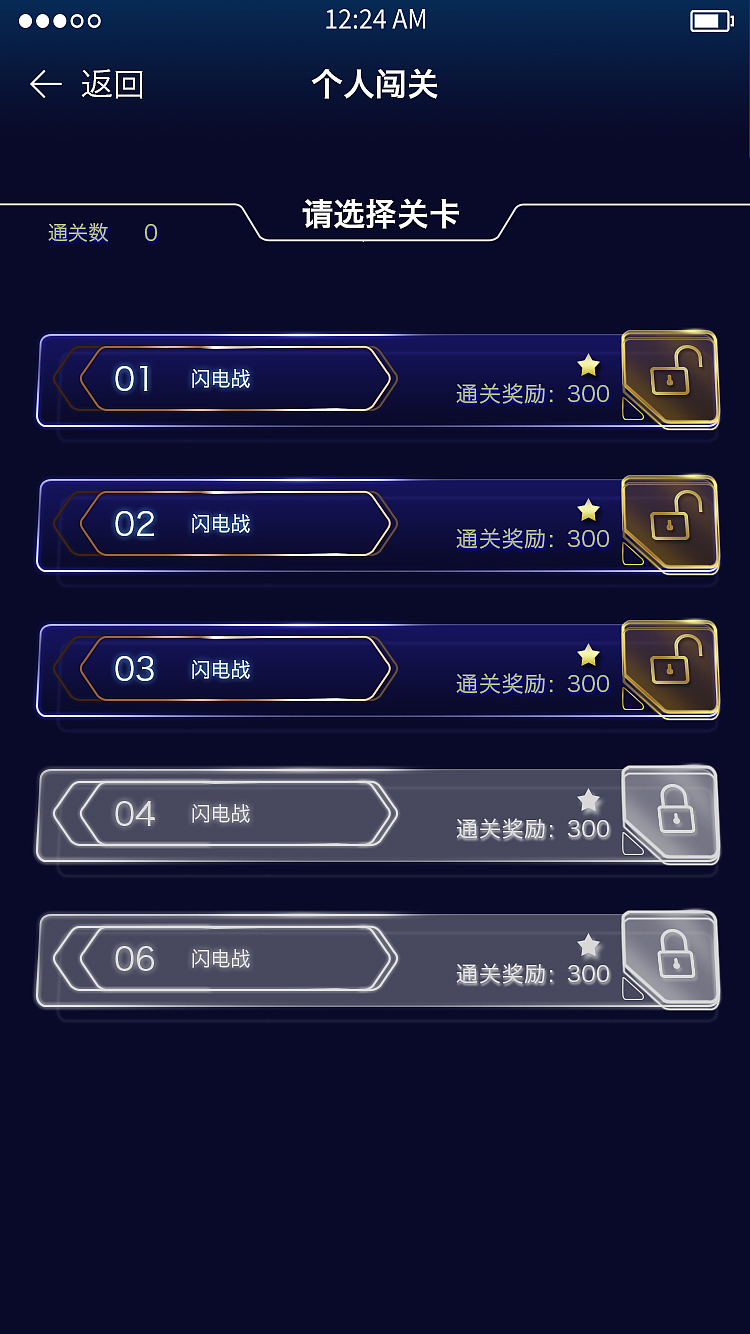Click the unlock icon on level 03
Viewport: 750px width, 1334px height.
click(669, 670)
